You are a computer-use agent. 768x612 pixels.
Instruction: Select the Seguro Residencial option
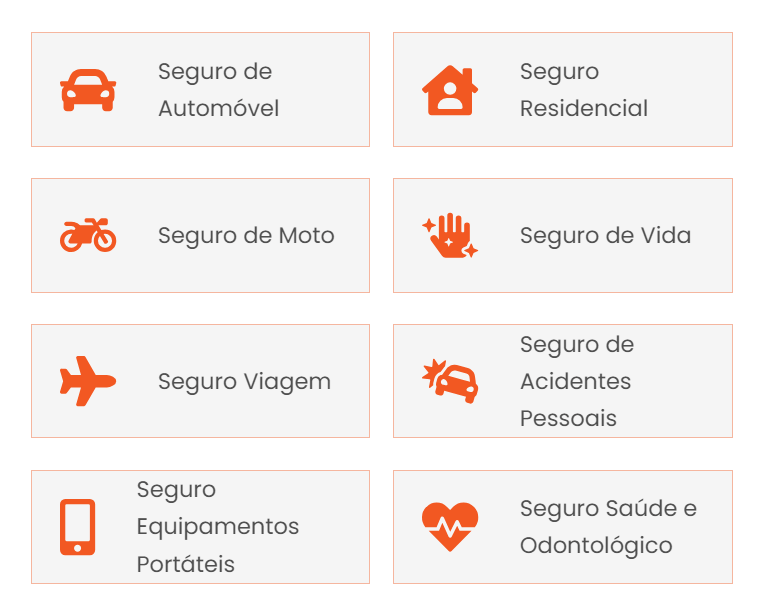(562, 90)
